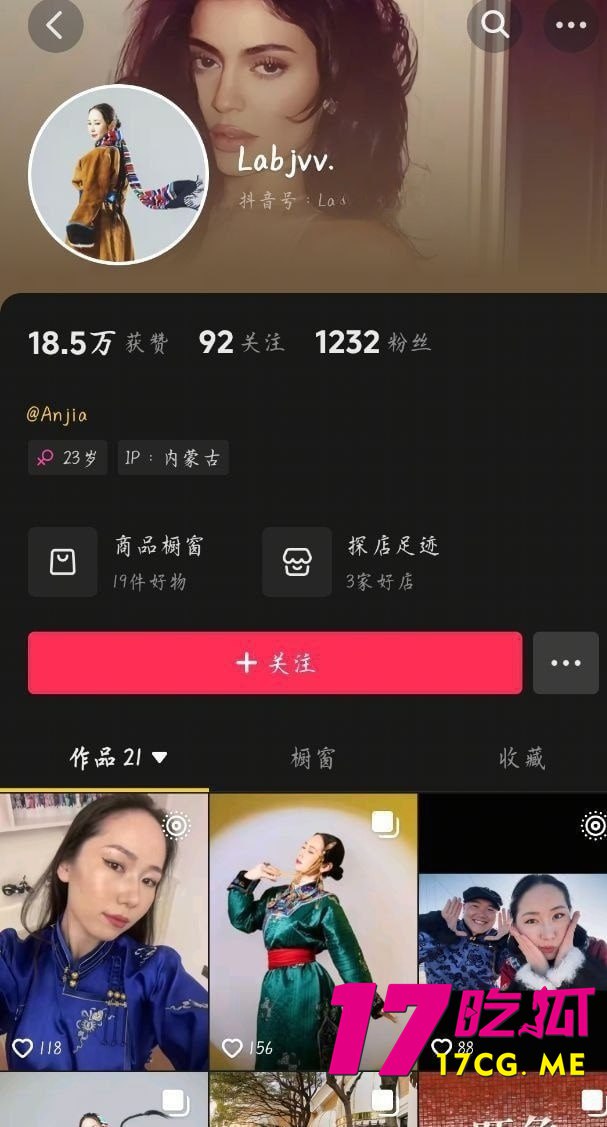Open the @Anjia mention link
This screenshot has height=1127, width=607.
coord(57,414)
